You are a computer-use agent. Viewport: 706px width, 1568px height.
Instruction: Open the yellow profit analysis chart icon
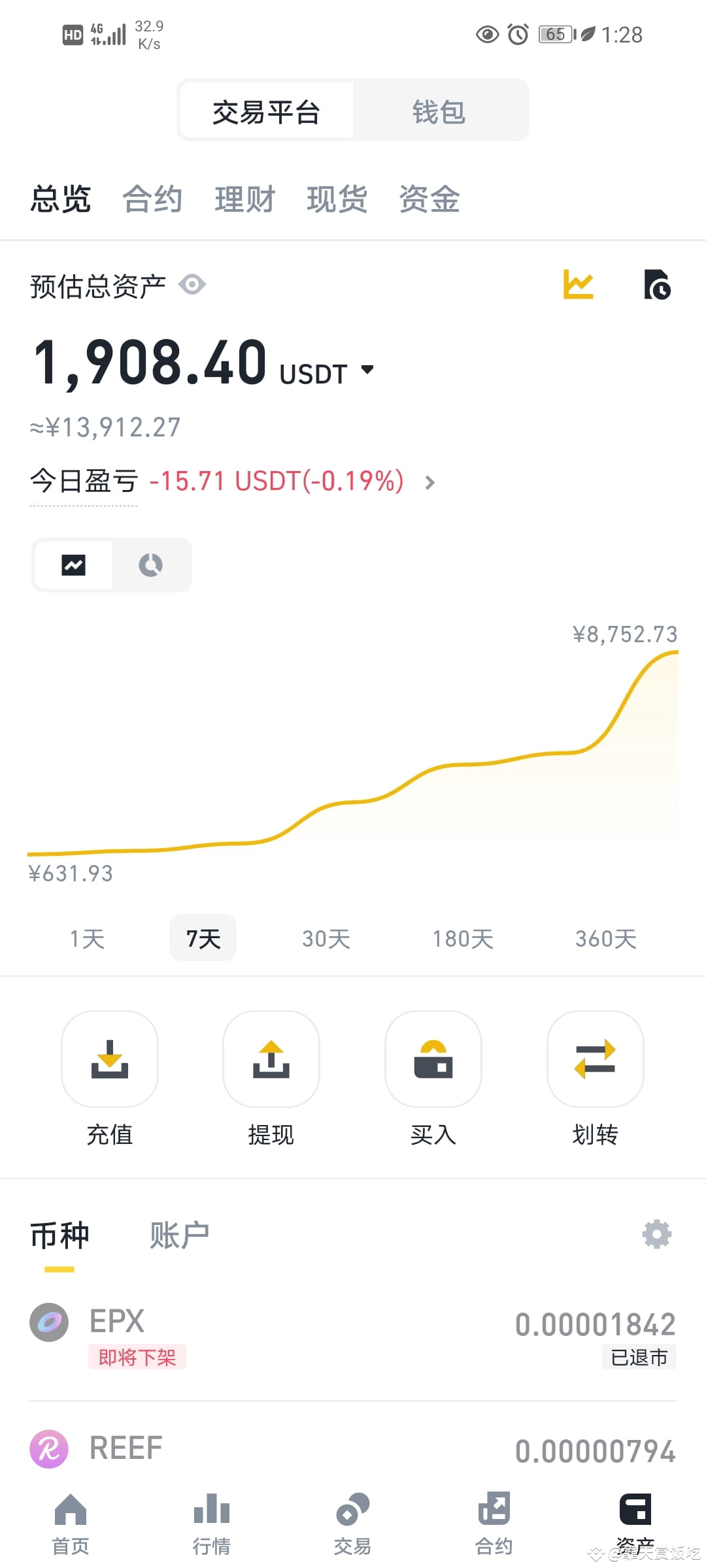tap(578, 285)
